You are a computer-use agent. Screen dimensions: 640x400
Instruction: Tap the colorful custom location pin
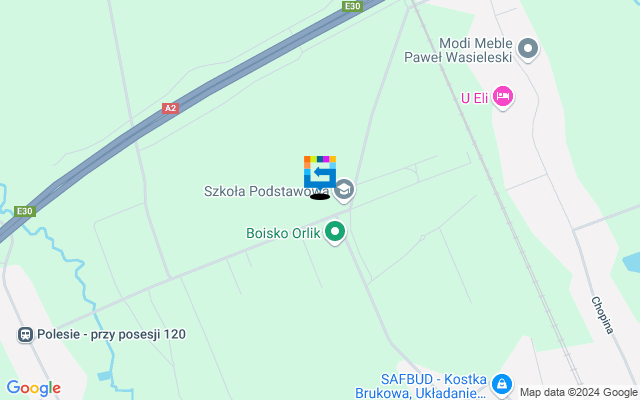point(320,172)
